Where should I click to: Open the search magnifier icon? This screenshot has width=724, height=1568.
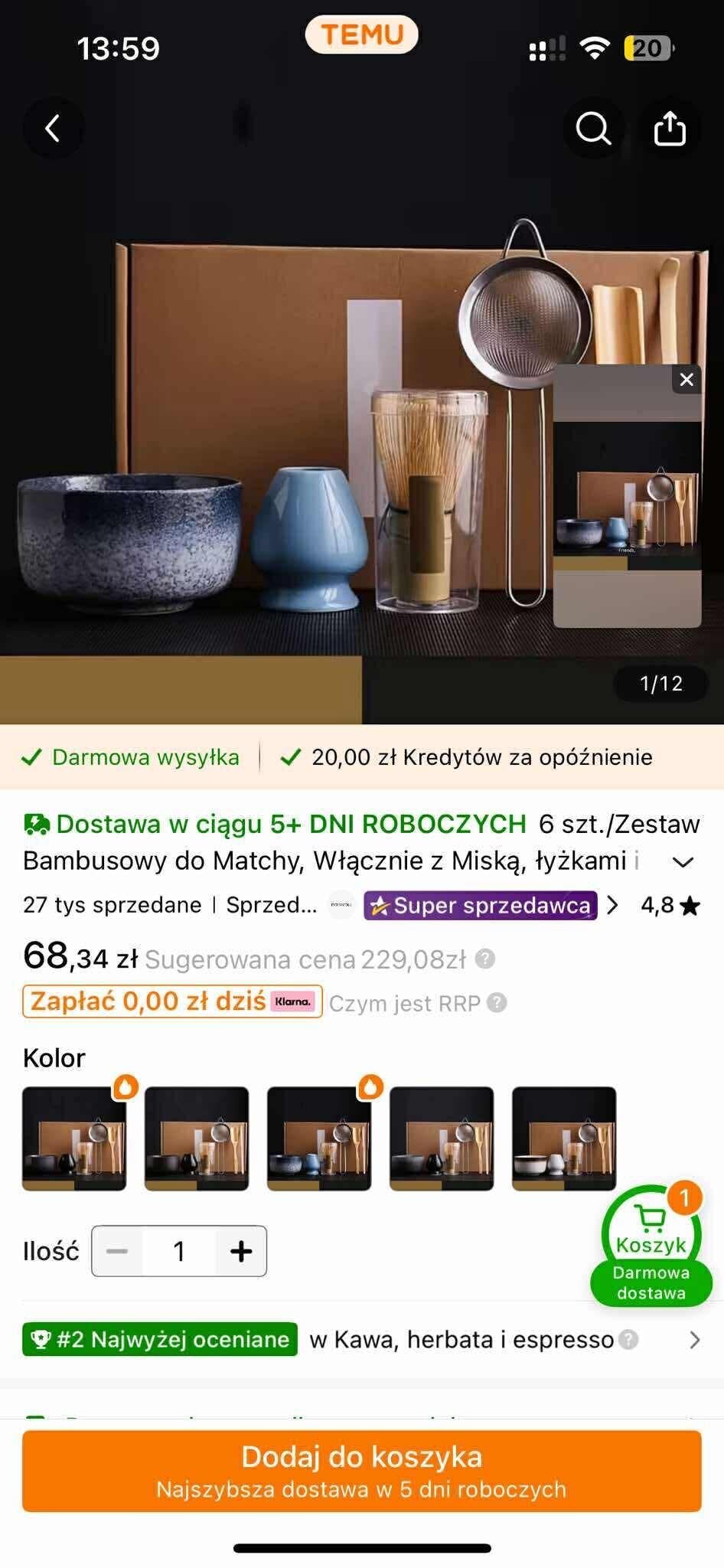tap(593, 128)
